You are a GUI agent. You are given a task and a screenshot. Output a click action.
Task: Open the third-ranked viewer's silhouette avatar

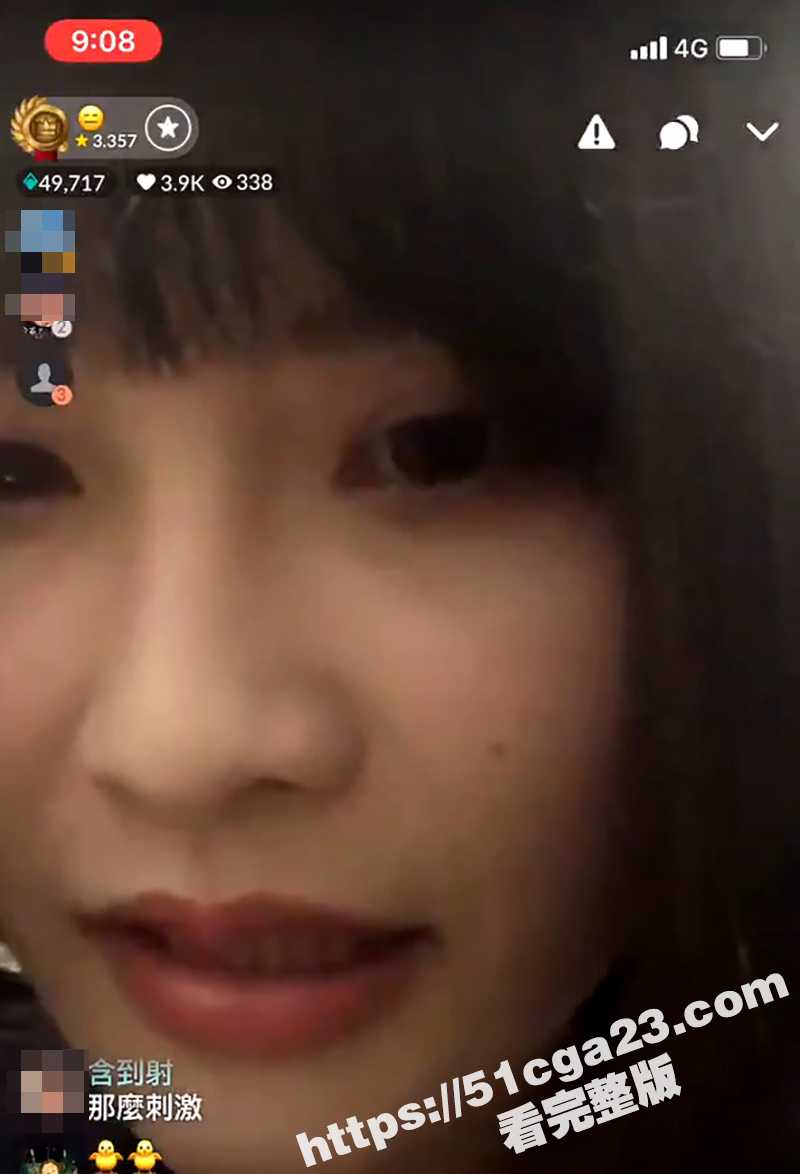42,379
